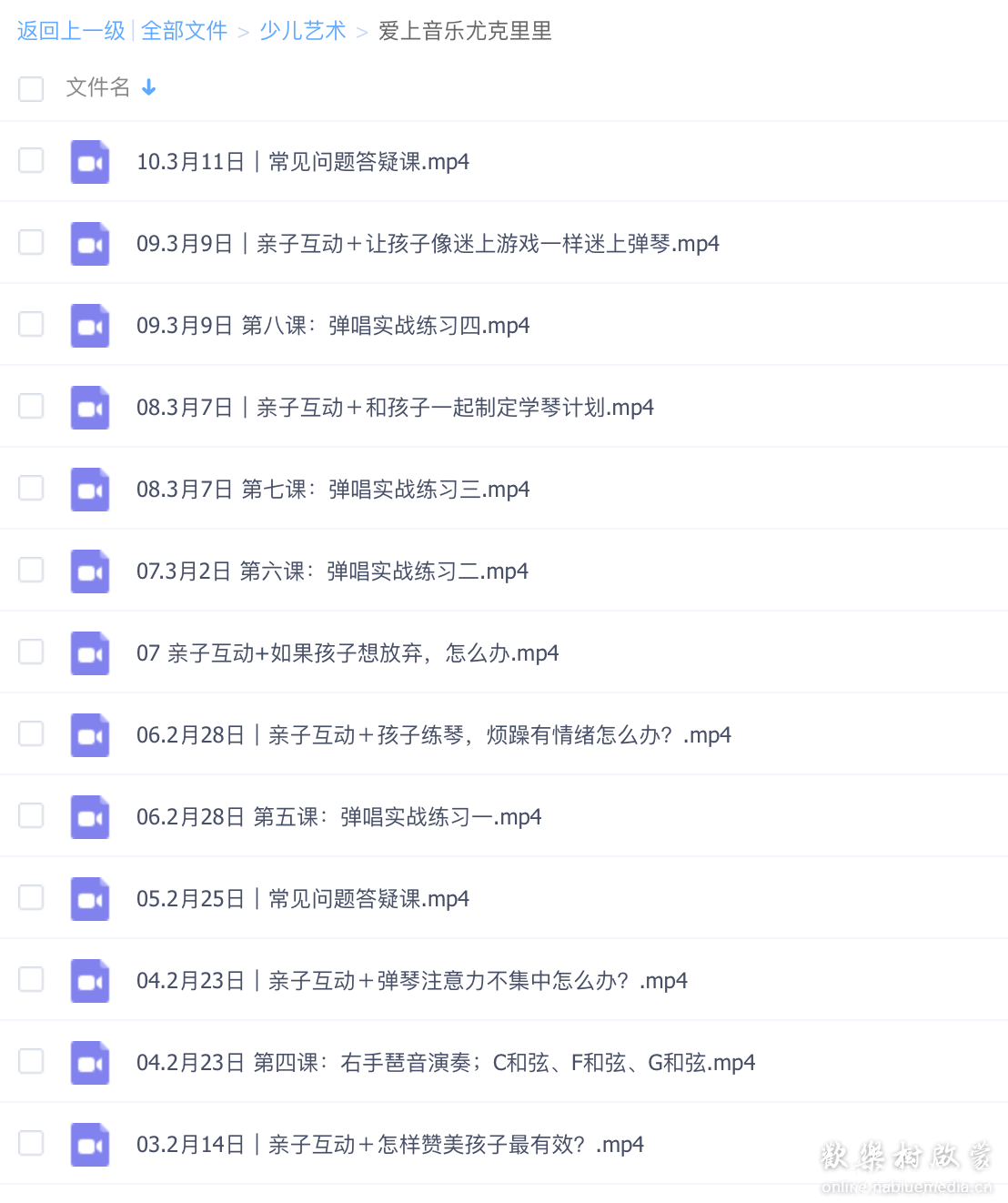1008x1203 pixels.
Task: Select the checkbox beside 10.3月11日 常见问题答疑课
Action: (x=31, y=161)
